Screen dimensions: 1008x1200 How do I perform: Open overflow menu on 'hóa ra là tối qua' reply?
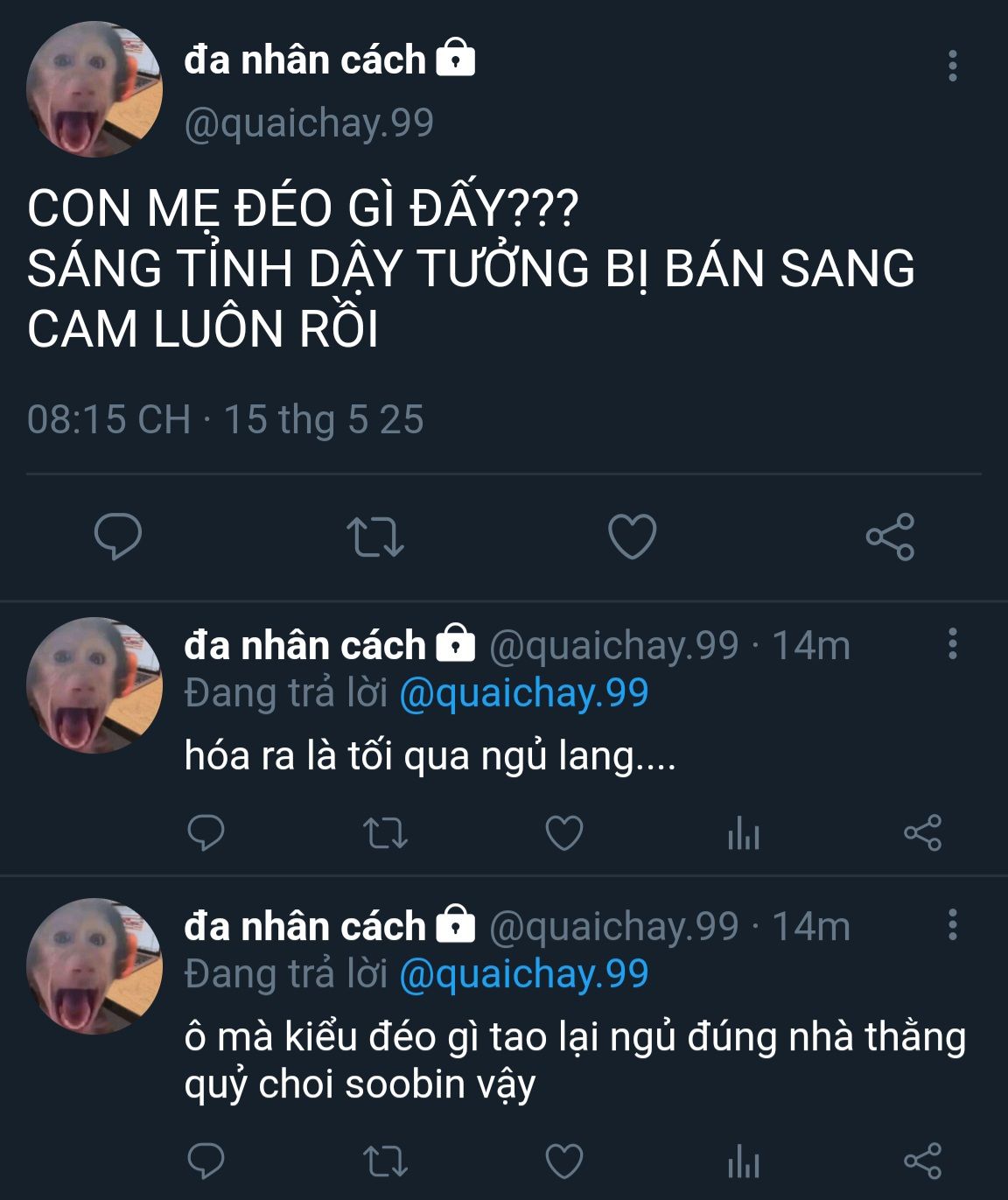click(x=952, y=644)
